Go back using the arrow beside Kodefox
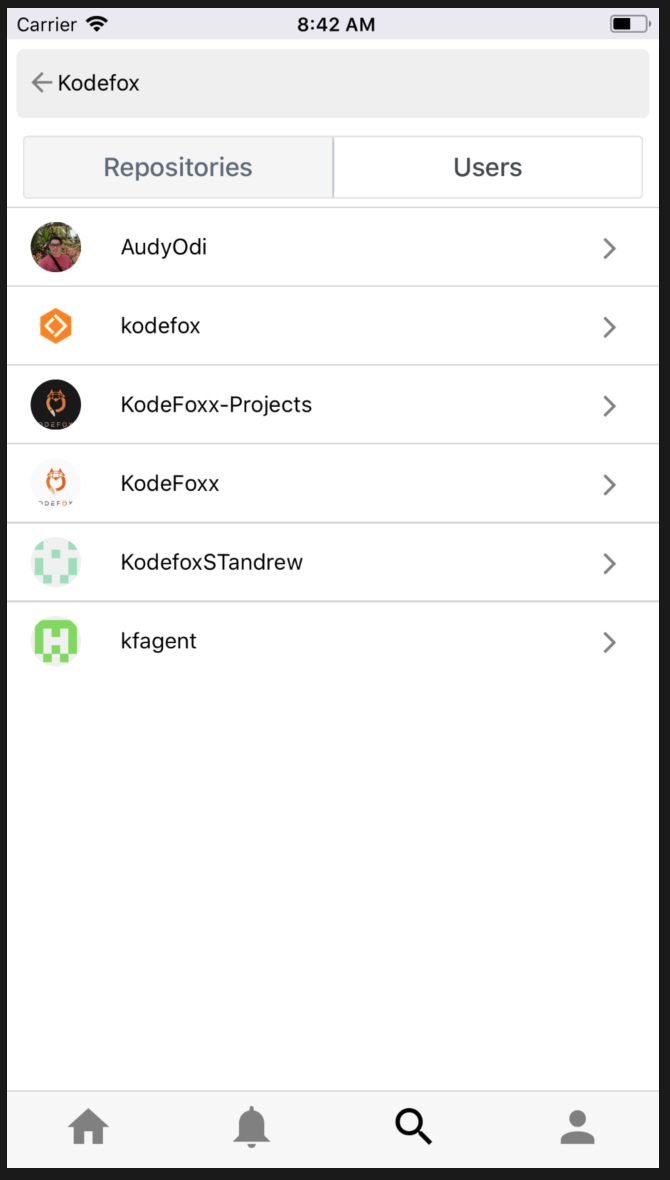Image resolution: width=670 pixels, height=1180 pixels. pyautogui.click(x=41, y=83)
